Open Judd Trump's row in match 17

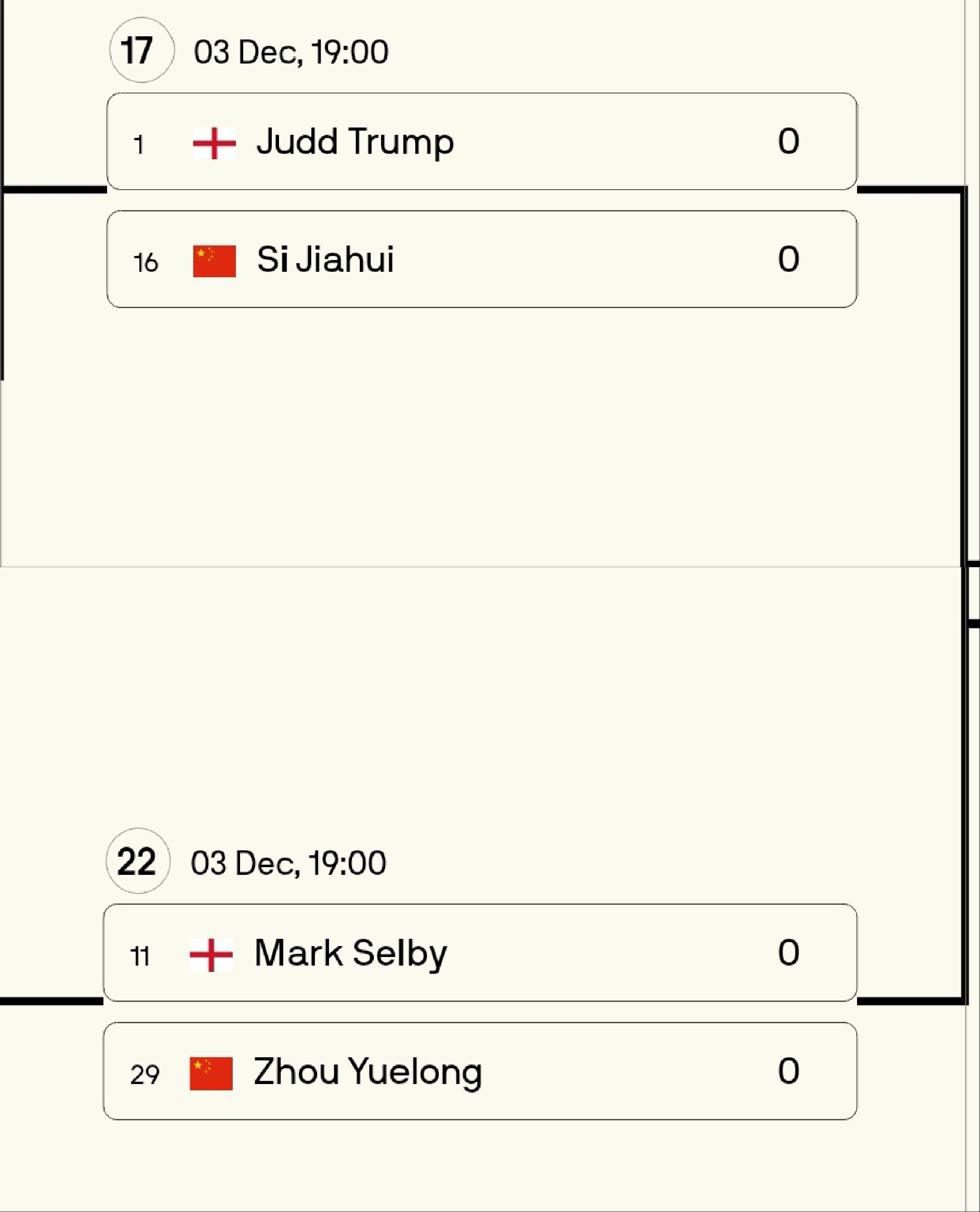481,141
